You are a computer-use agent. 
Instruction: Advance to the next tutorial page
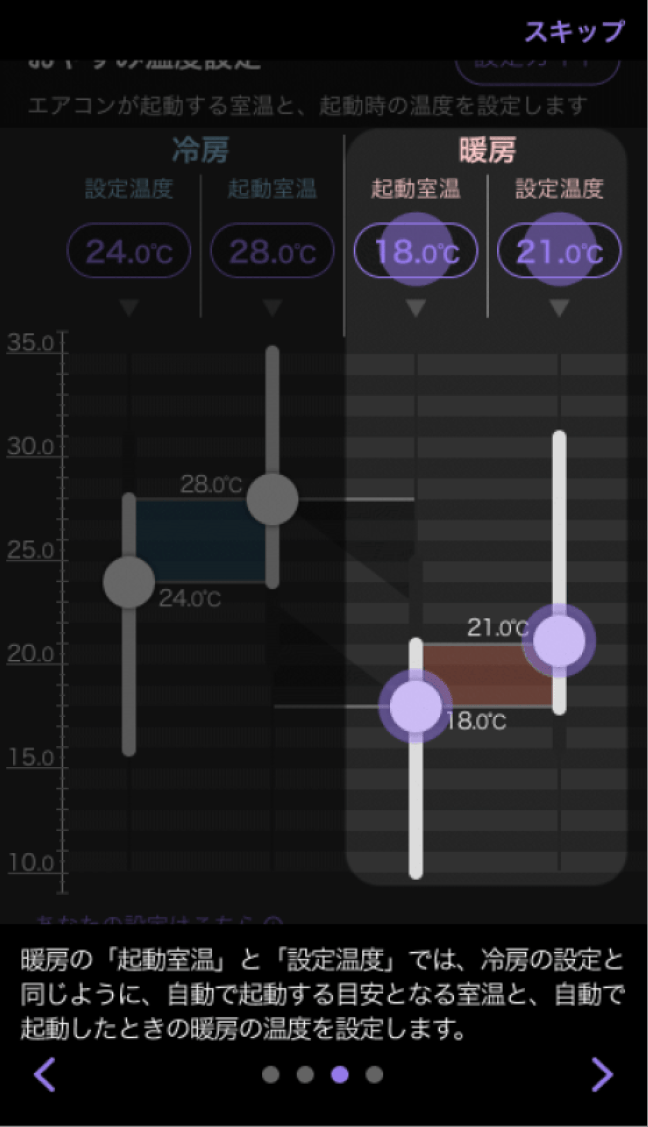(601, 1075)
